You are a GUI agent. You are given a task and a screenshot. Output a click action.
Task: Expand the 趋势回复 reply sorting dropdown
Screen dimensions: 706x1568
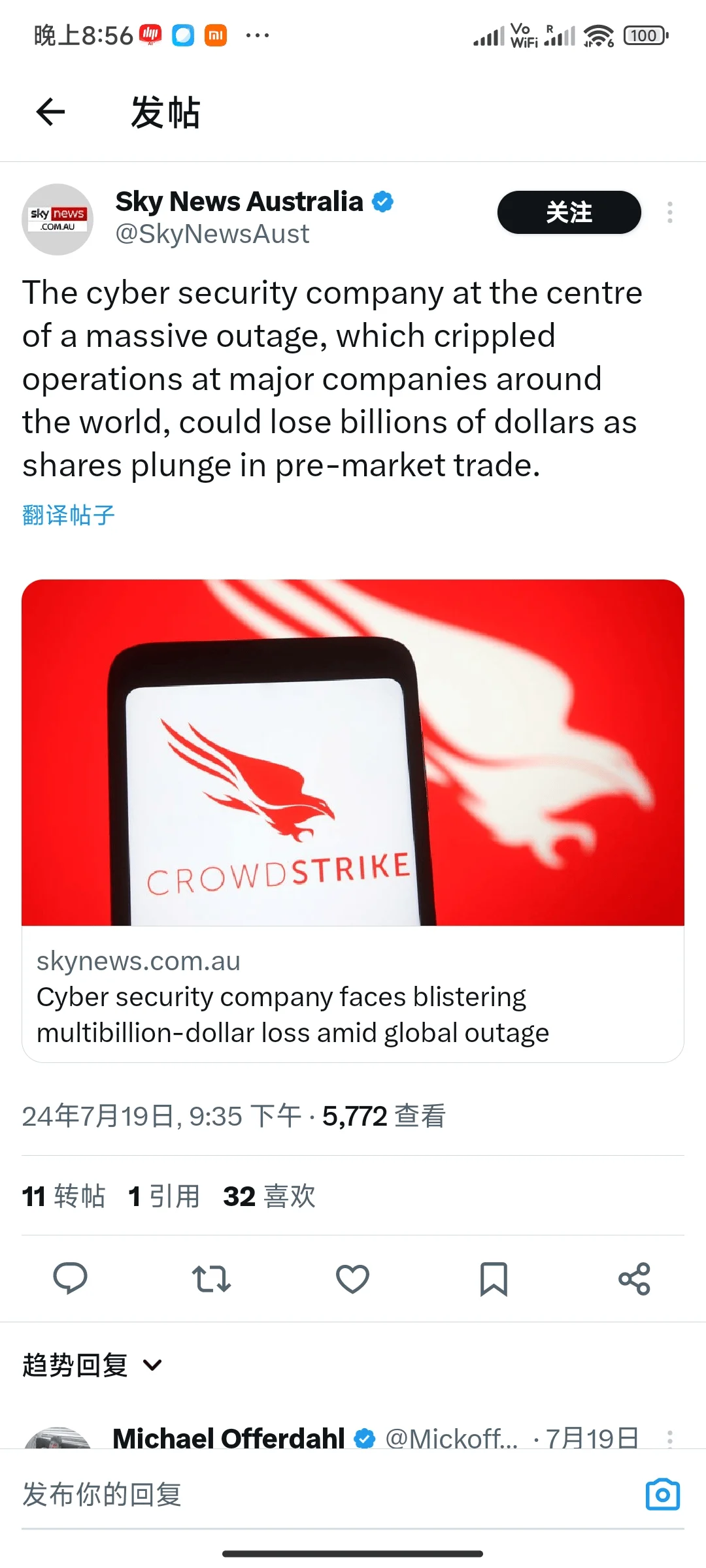92,1365
